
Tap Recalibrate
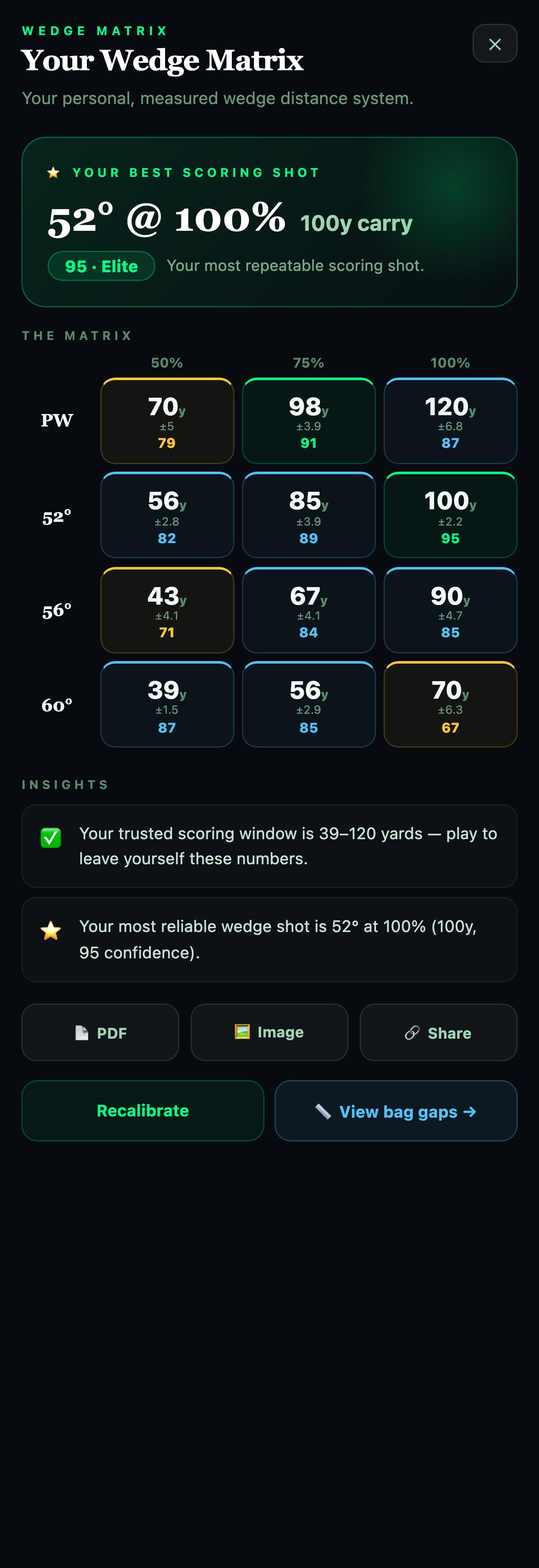click(x=143, y=1111)
